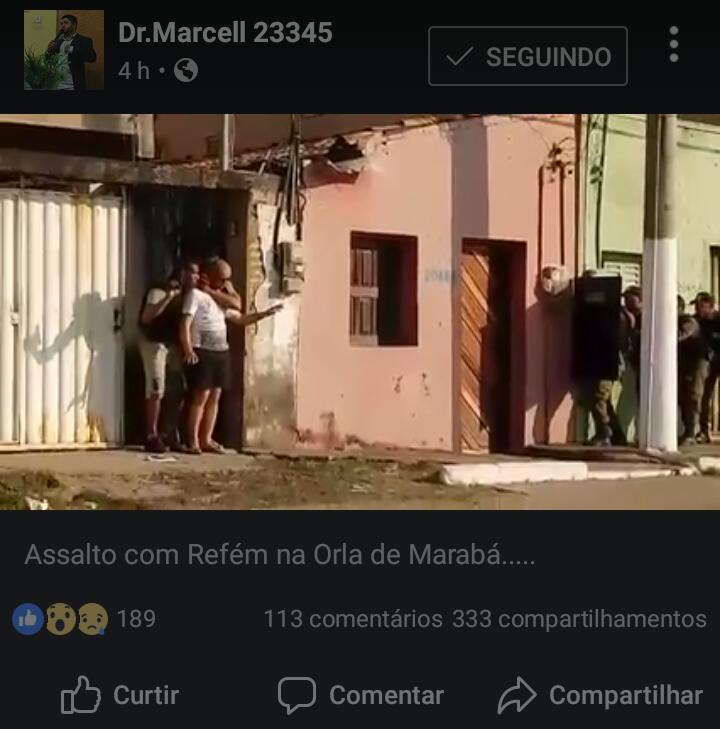
Task: Like the post with Curtir
Action: [x=120, y=695]
